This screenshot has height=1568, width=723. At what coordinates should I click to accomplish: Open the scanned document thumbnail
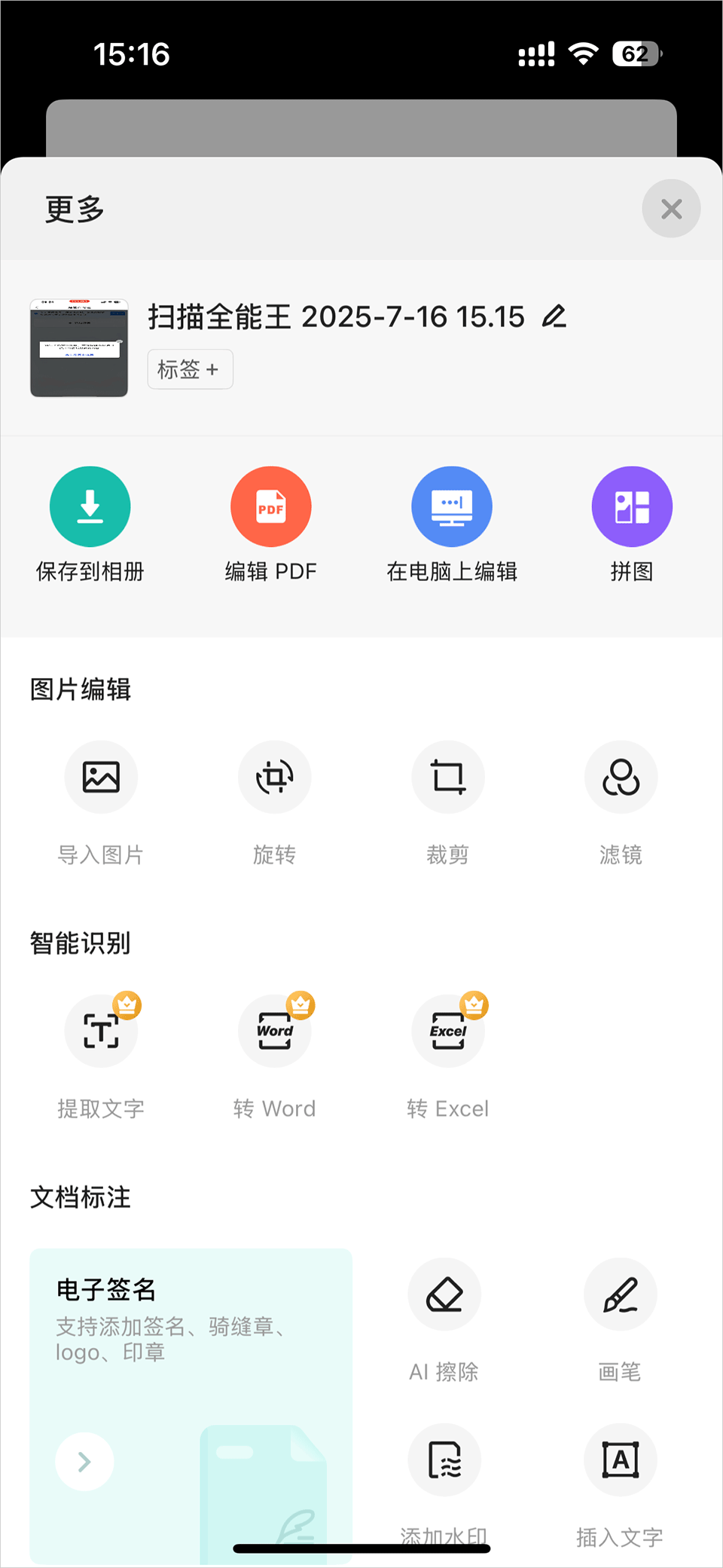(x=79, y=348)
